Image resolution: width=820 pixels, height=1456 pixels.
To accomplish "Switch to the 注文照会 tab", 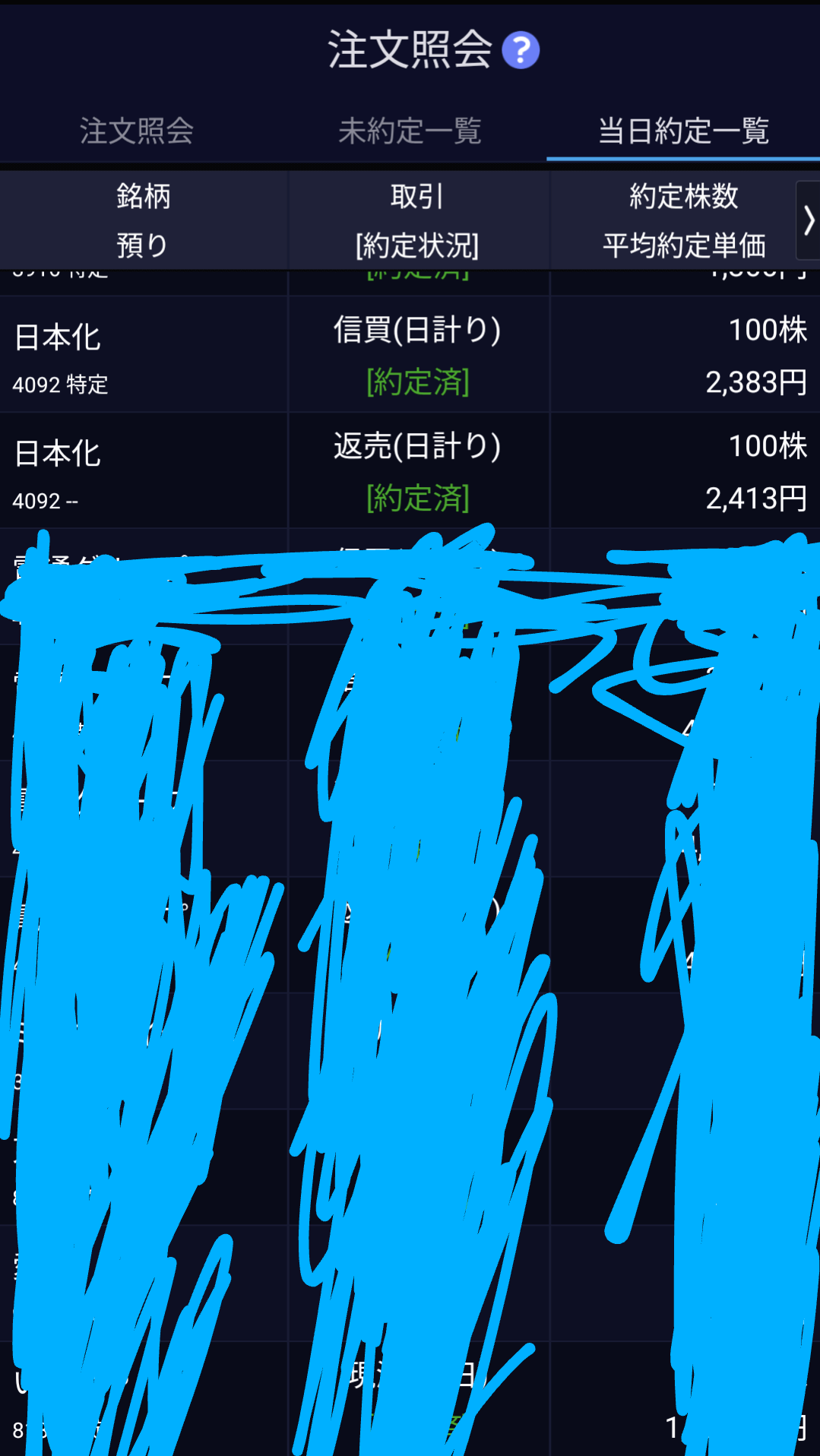I will 135,131.
